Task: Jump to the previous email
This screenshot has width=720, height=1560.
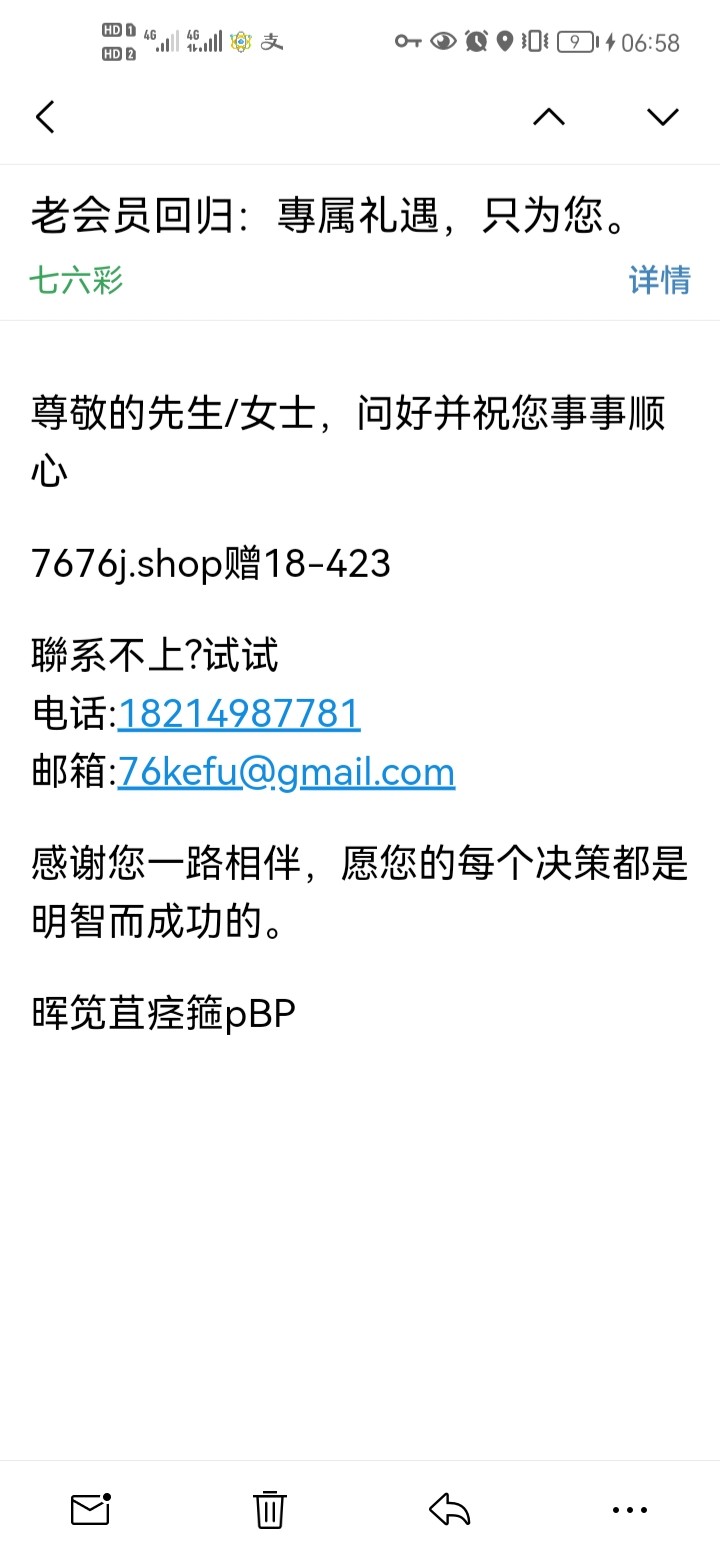Action: 548,117
